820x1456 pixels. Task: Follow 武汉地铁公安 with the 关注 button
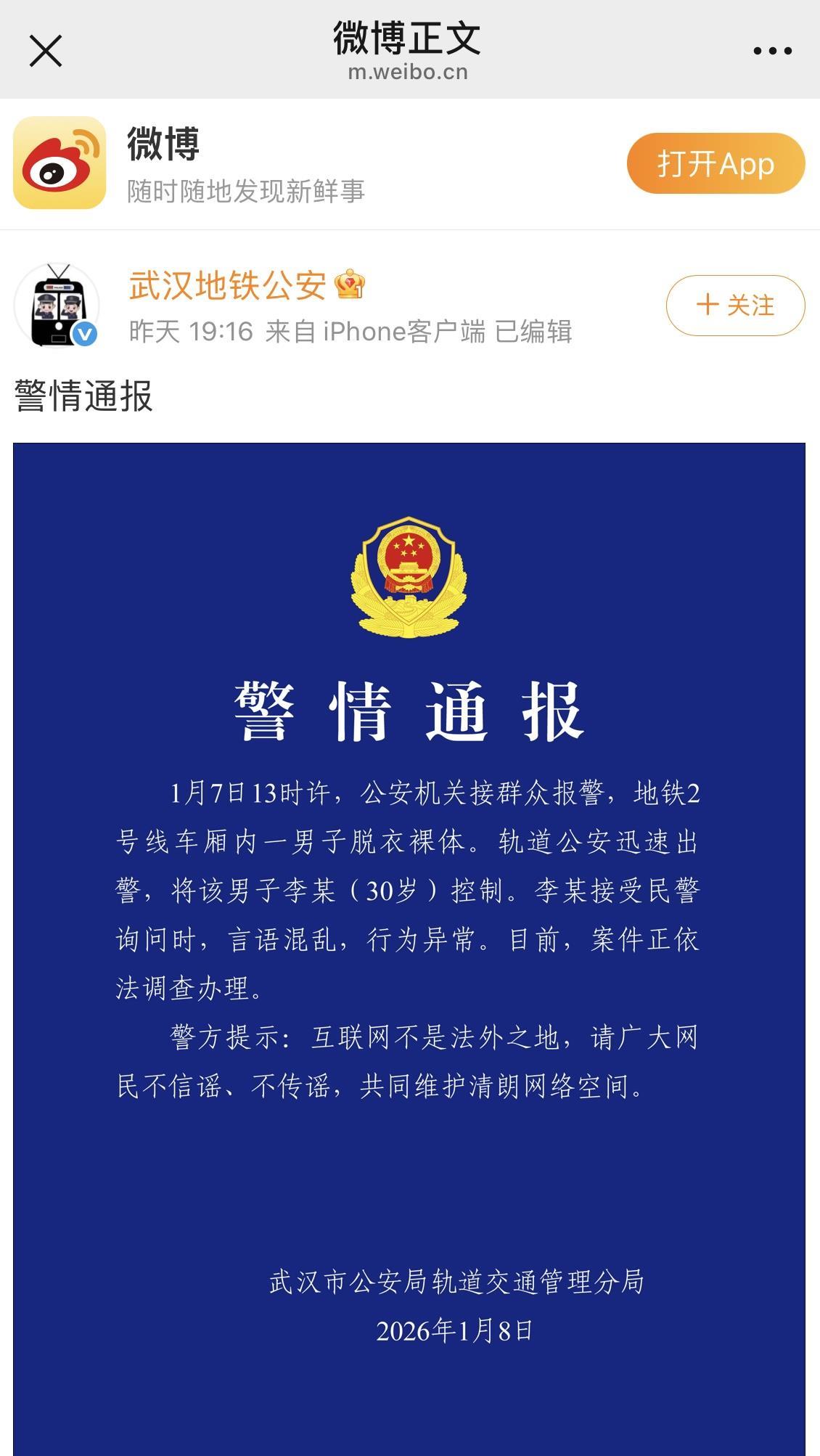click(735, 306)
